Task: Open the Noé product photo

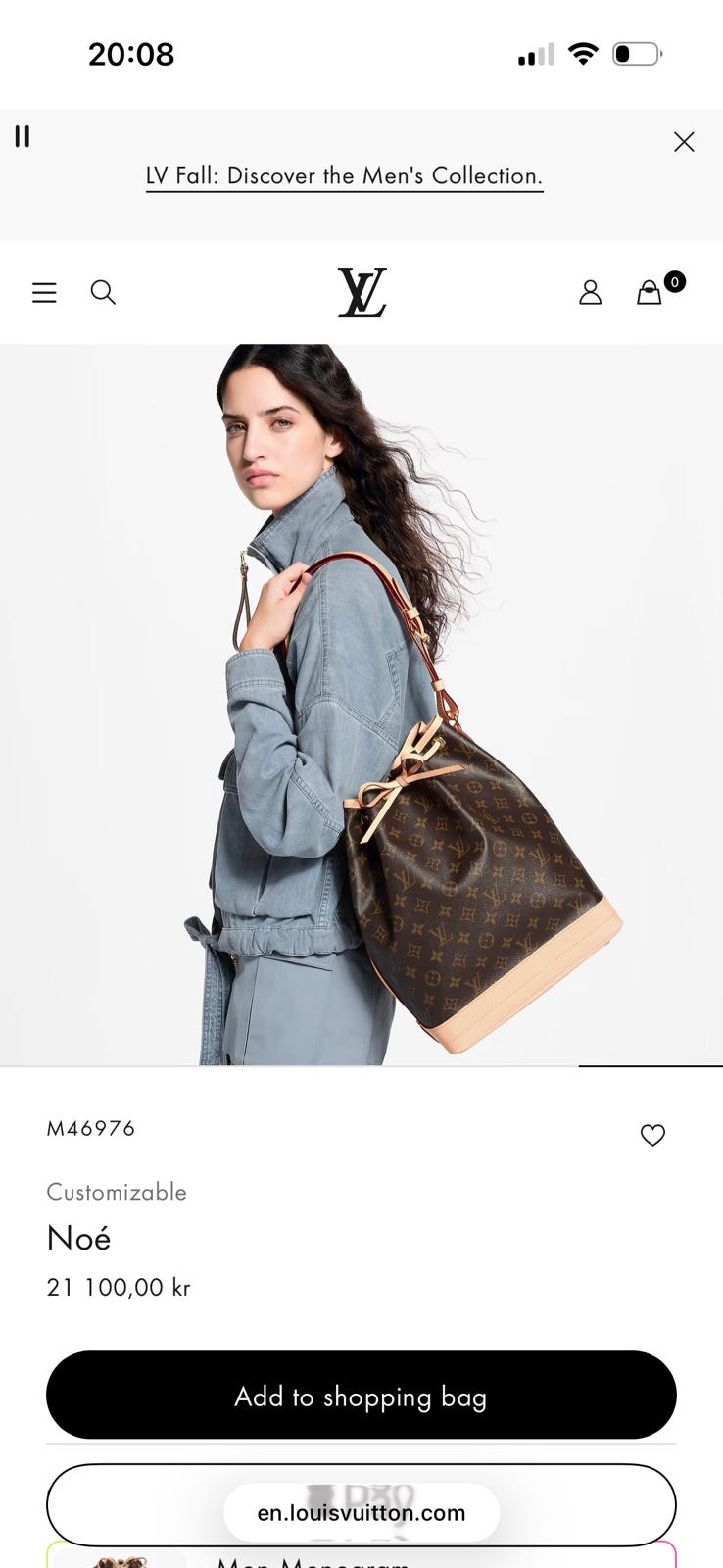Action: (361, 705)
